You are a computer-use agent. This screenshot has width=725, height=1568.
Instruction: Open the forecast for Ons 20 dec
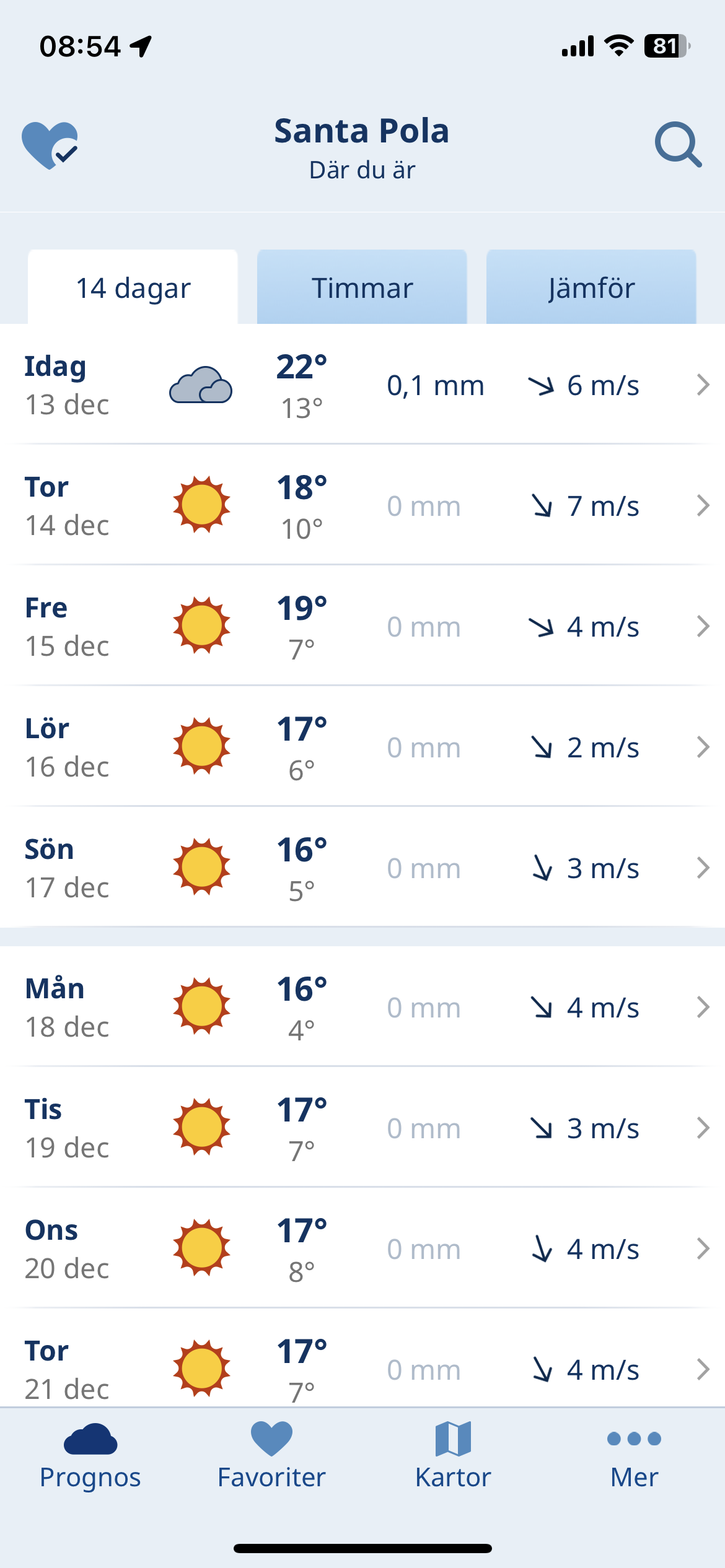[x=362, y=1248]
